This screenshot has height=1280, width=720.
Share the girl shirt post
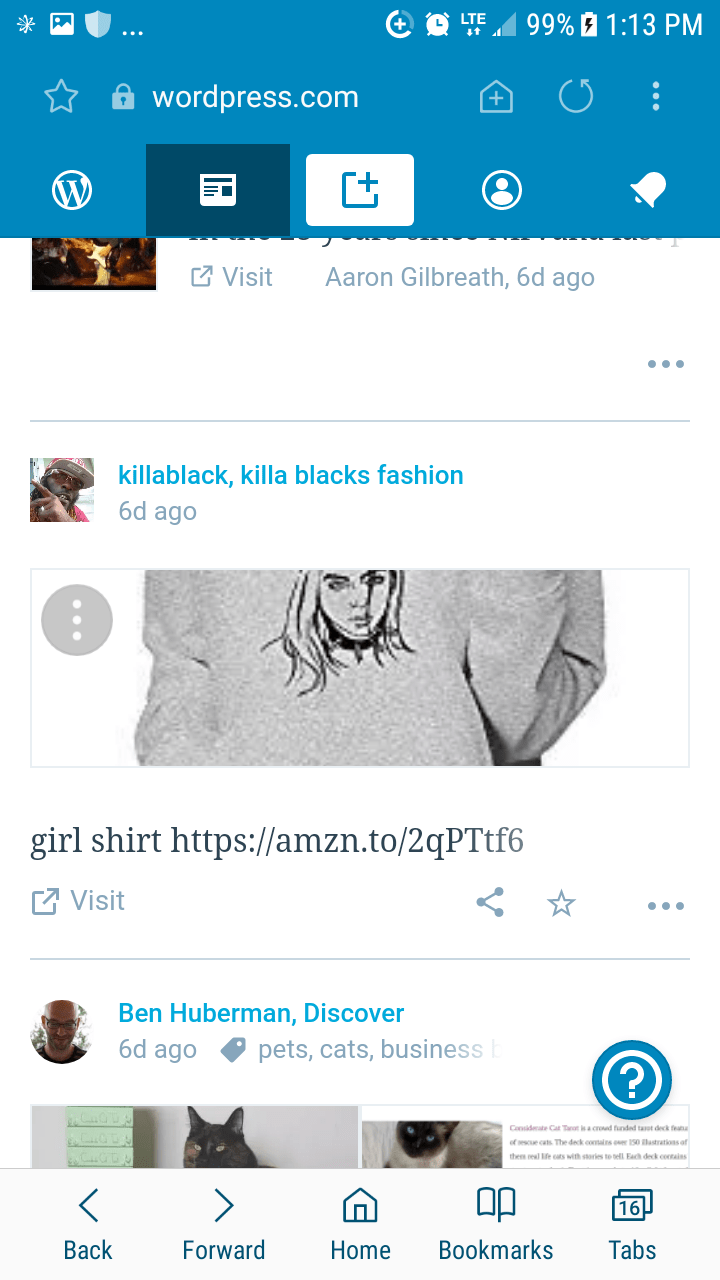[x=490, y=904]
